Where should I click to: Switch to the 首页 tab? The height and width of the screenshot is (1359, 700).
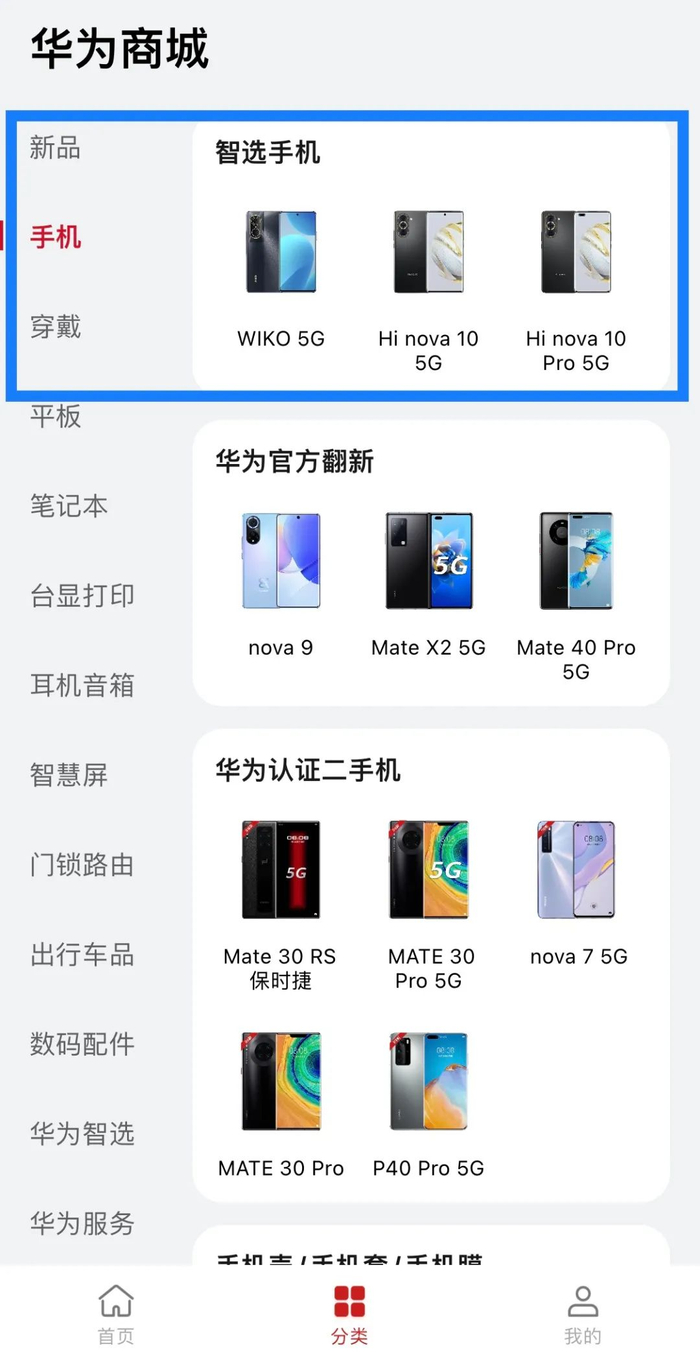tap(116, 1314)
